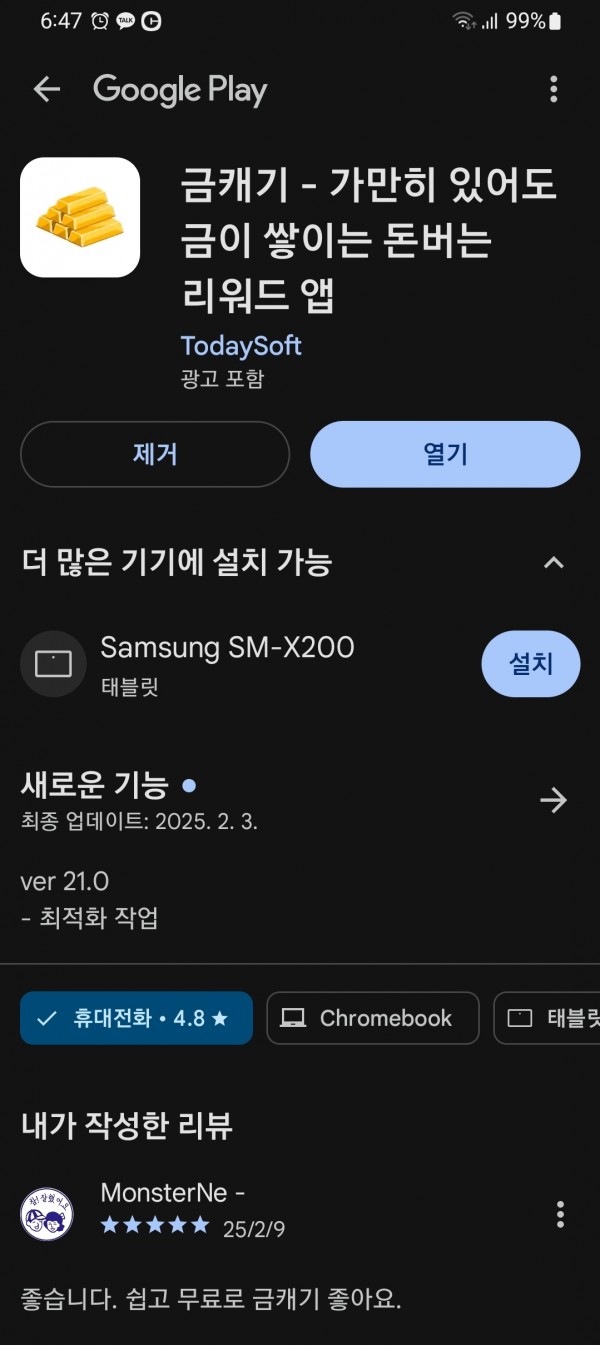Image resolution: width=600 pixels, height=1345 pixels.
Task: Collapse the 더 많은 기기에 설치 가능 section
Action: (x=553, y=562)
